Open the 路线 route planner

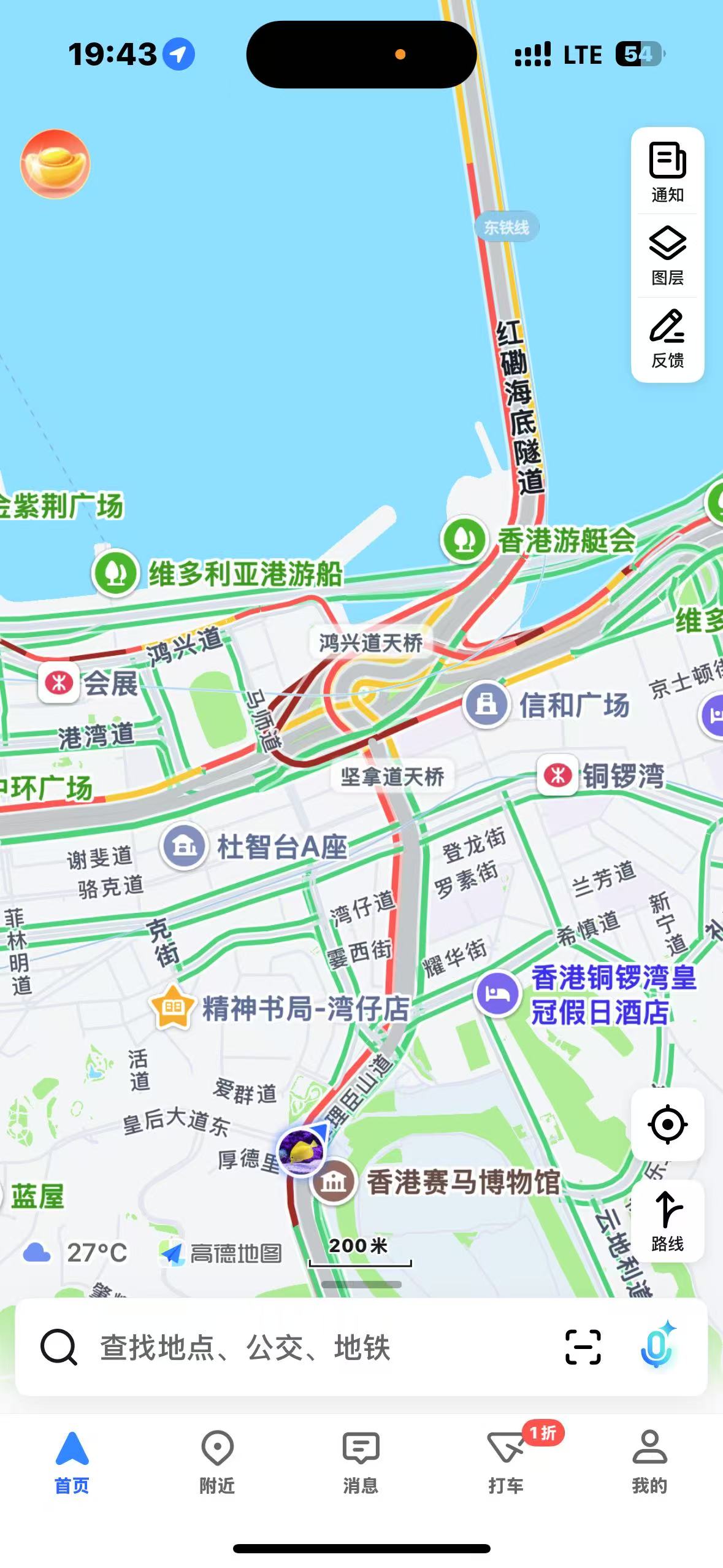click(x=667, y=1221)
